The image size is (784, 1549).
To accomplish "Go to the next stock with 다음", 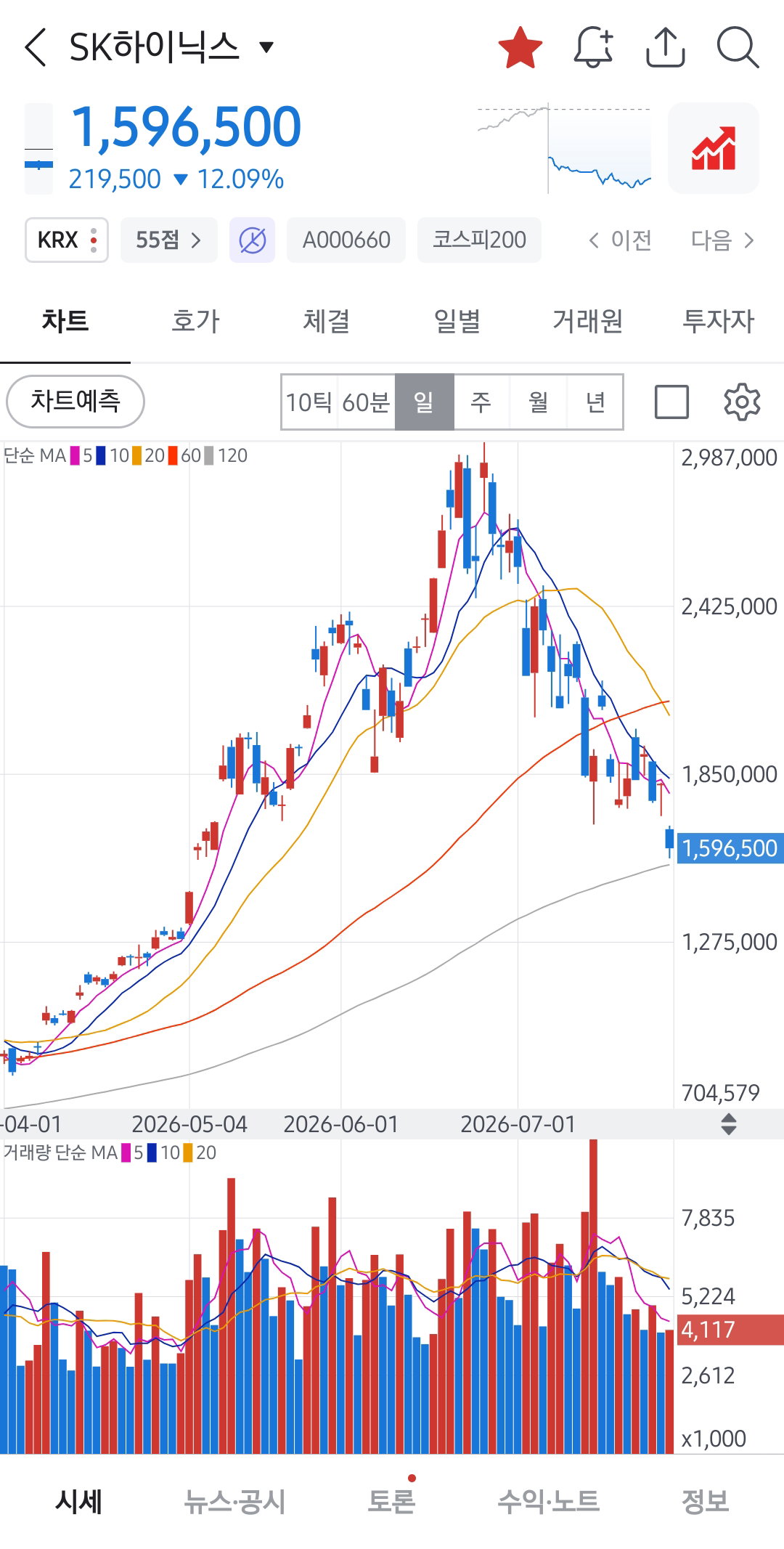I will pyautogui.click(x=722, y=240).
